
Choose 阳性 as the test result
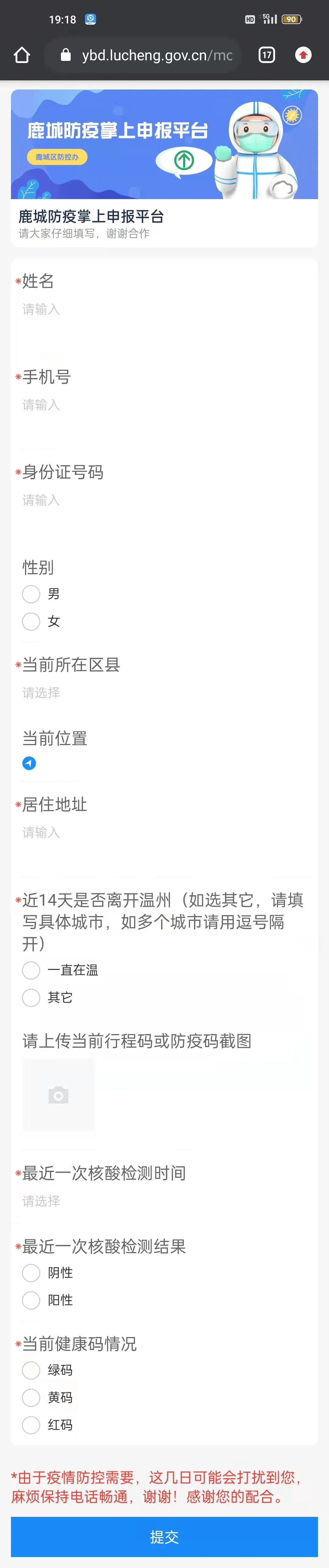coord(31,1300)
